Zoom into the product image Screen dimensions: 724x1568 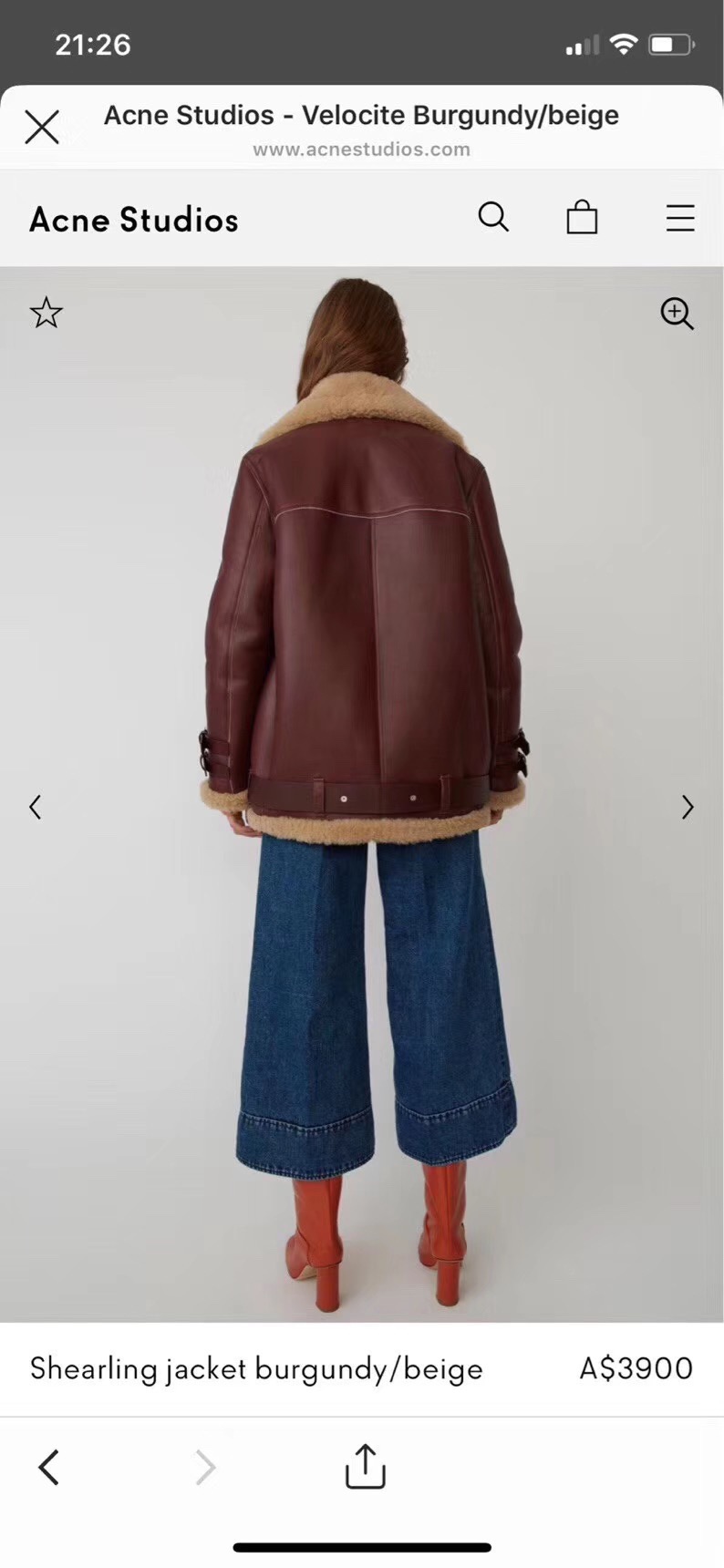pyautogui.click(x=677, y=313)
